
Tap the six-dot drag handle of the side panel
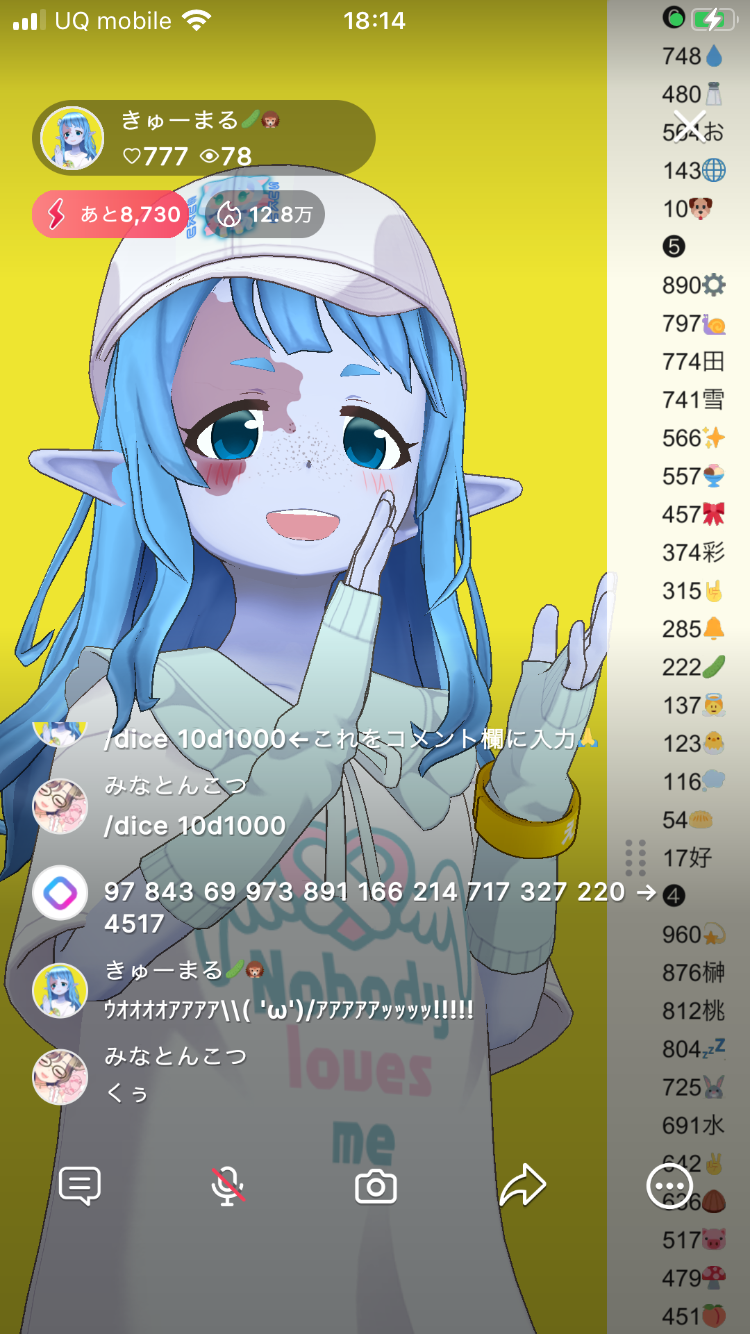[635, 858]
